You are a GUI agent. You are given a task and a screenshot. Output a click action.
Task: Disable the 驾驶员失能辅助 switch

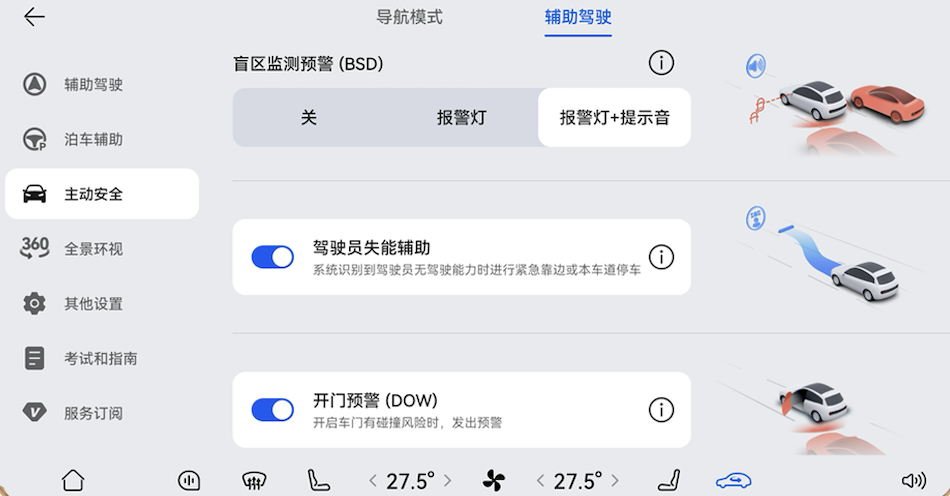272,257
